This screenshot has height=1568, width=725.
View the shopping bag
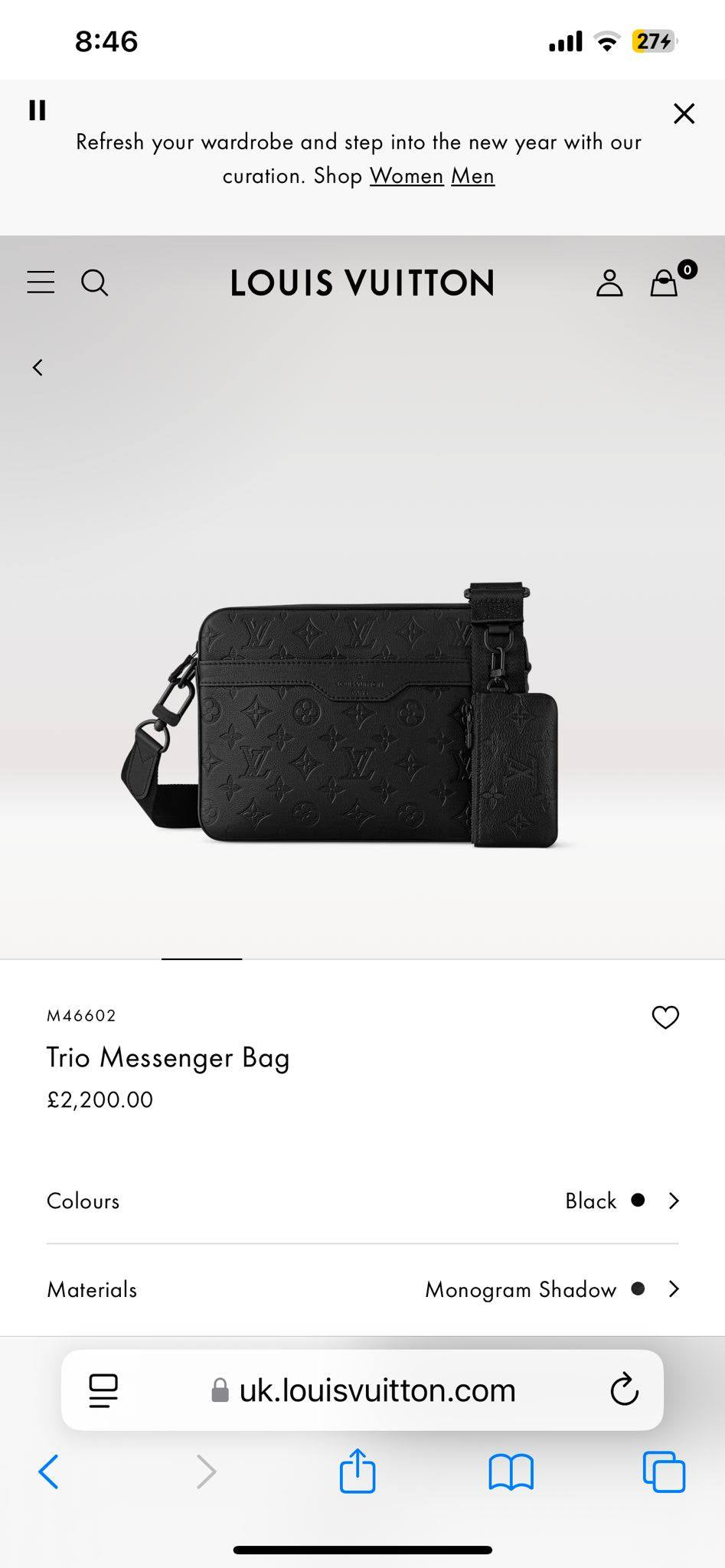[665, 281]
